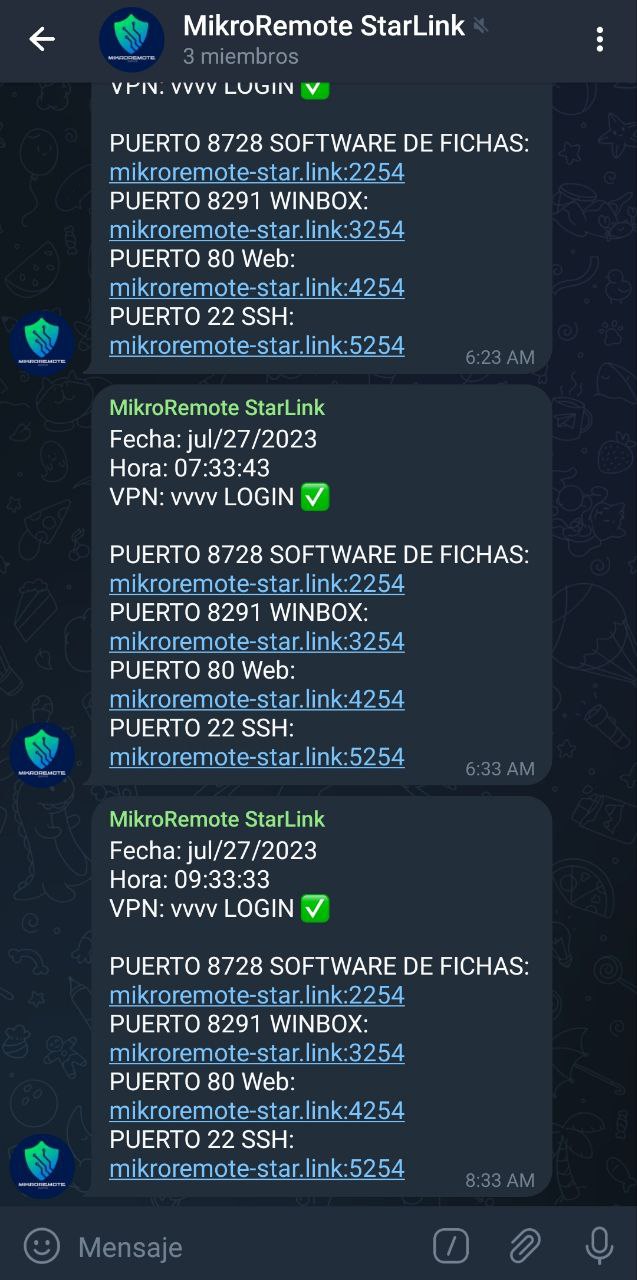Open Web link :4254 in the 09:33:33 message
Screen dimensions: 637x1280
pos(257,1111)
